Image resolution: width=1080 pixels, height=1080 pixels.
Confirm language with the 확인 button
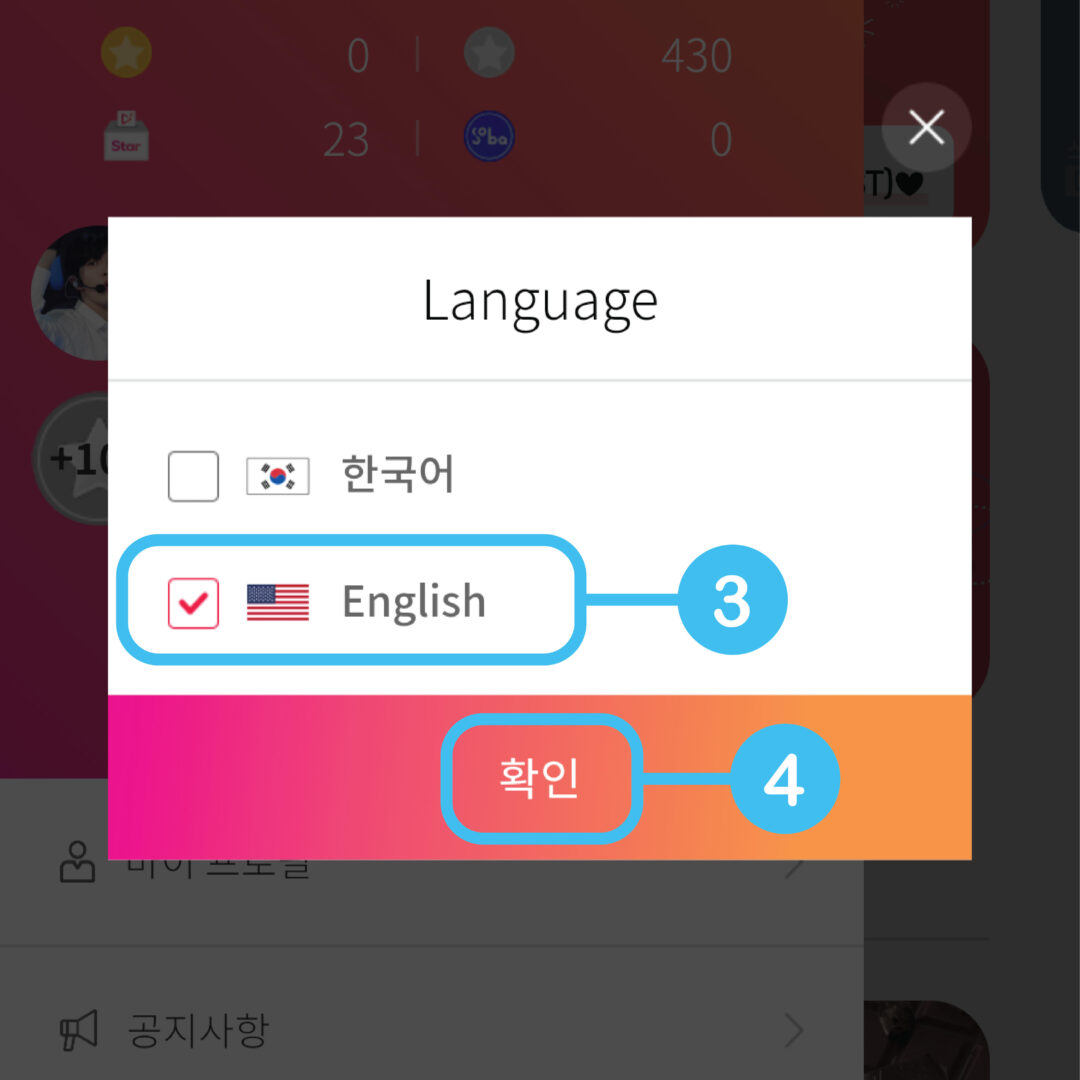[x=540, y=778]
